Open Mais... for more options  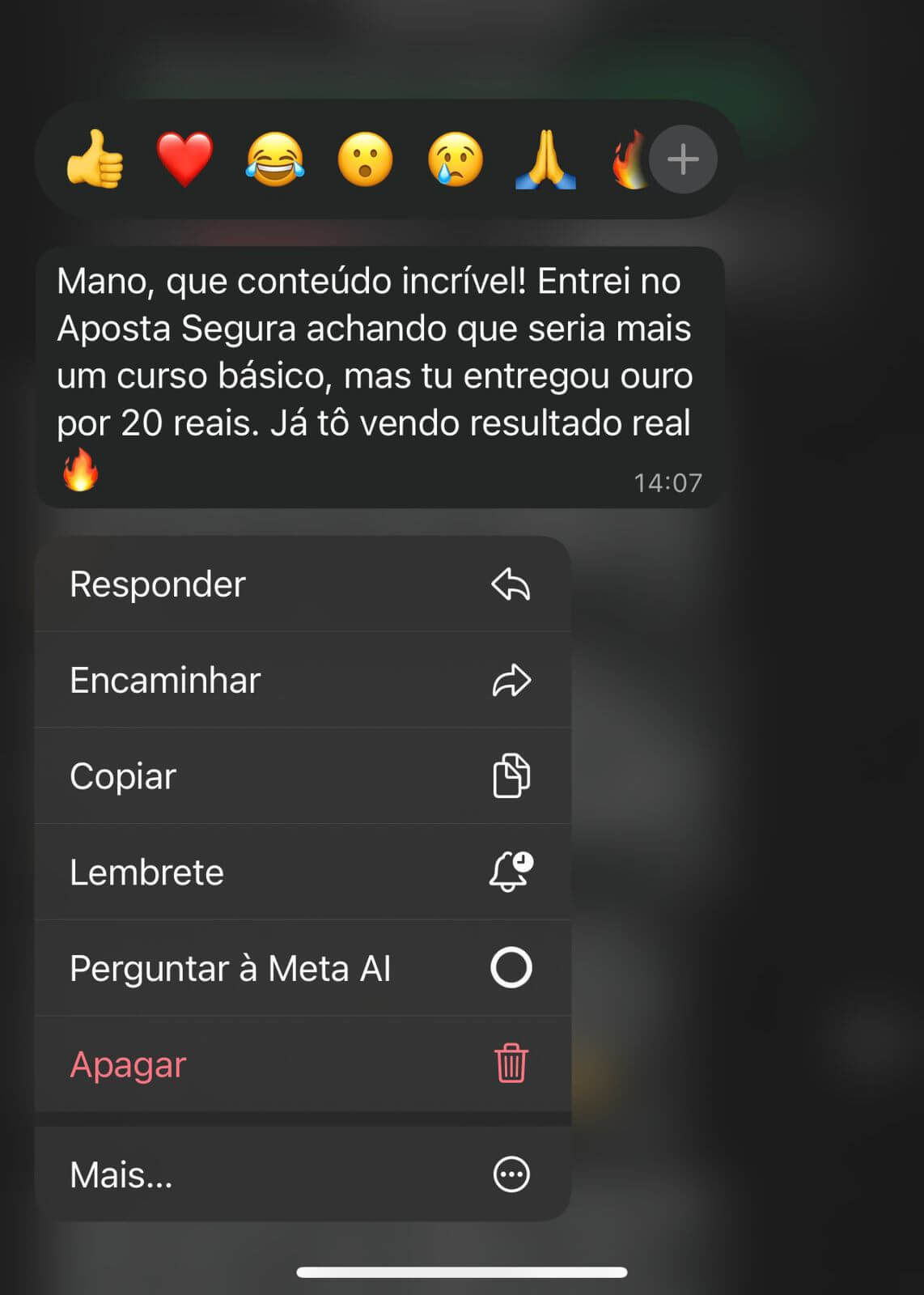click(x=303, y=1174)
